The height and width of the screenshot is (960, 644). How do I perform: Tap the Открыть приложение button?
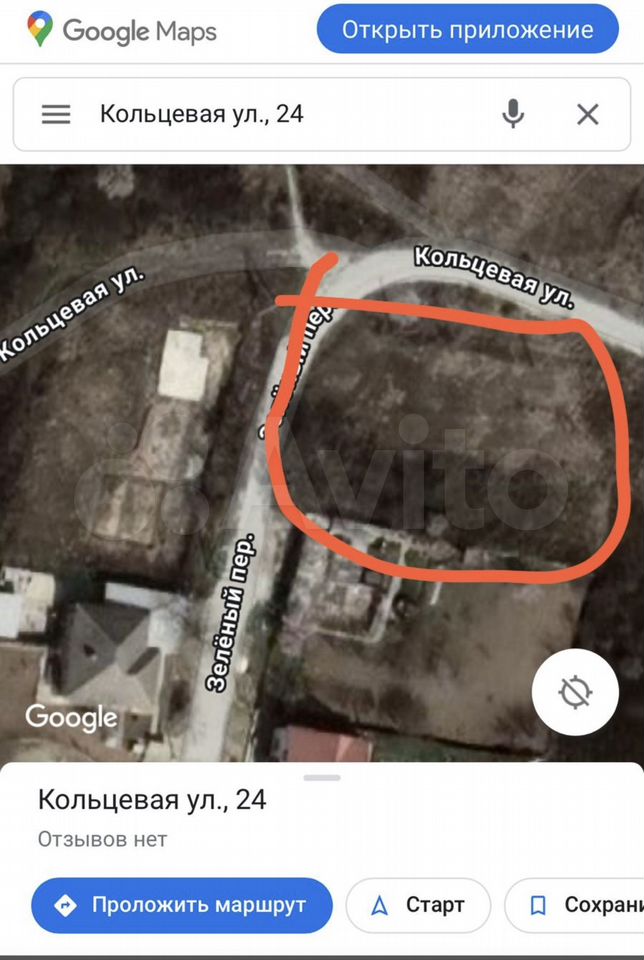[468, 30]
